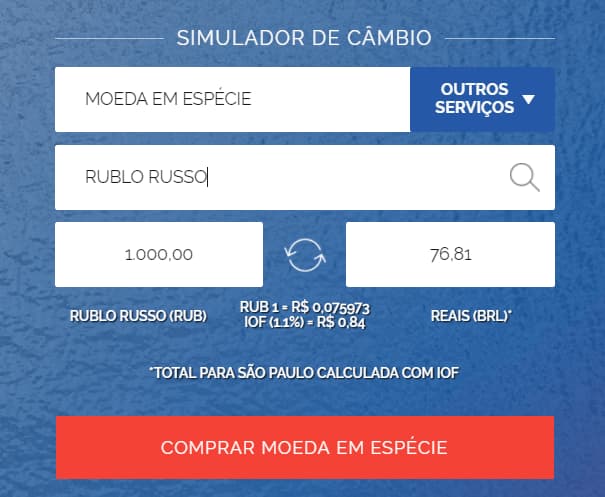Edit the 1.000,00 Rublo Russo amount
Screen dimensions: 605x497
tap(159, 254)
